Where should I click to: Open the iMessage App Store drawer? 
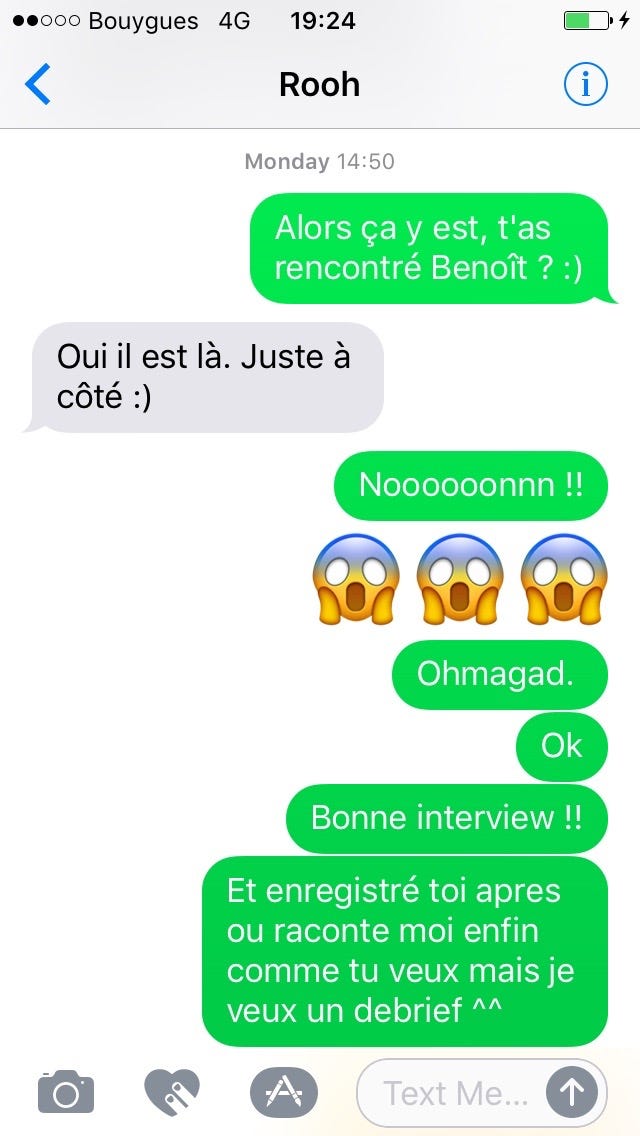(x=283, y=1092)
